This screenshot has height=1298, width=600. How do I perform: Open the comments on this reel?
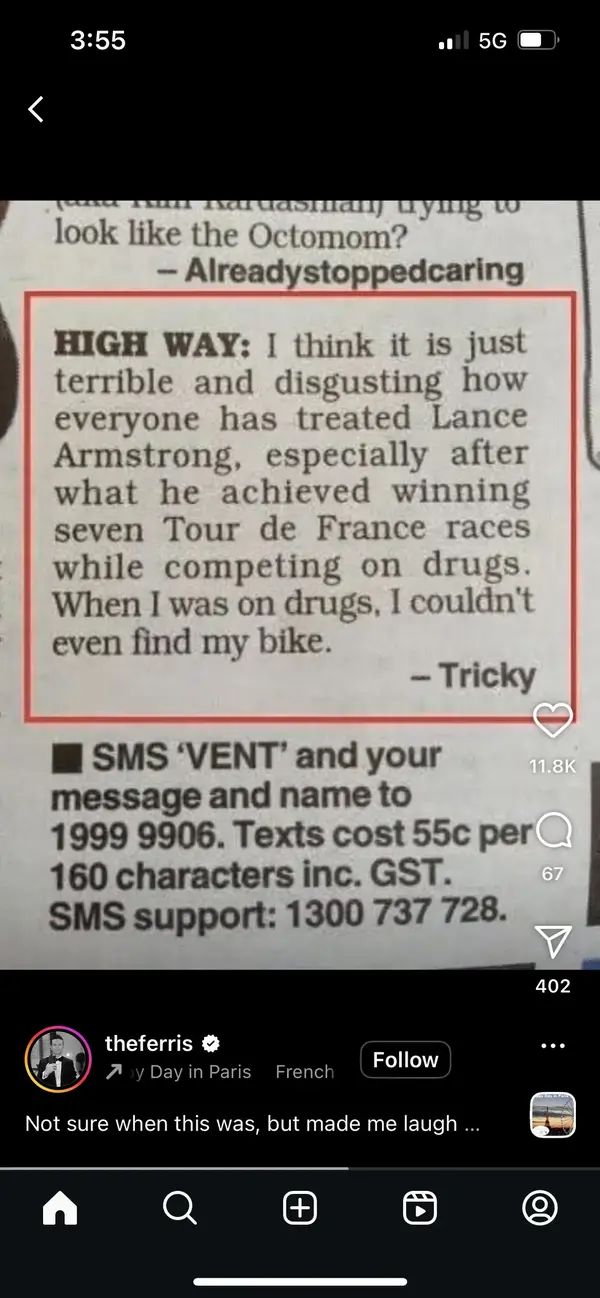point(553,829)
